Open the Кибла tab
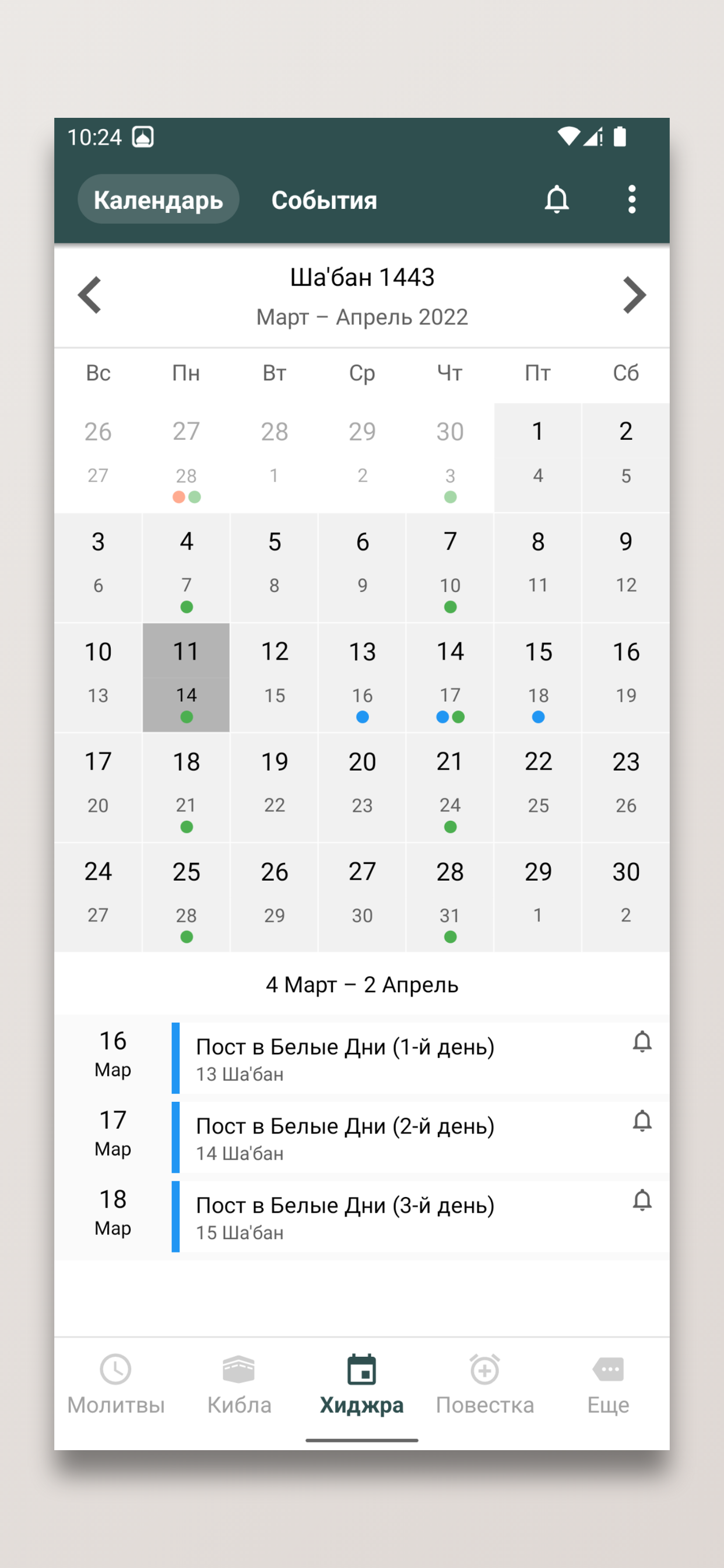This screenshot has height=1568, width=724. (x=239, y=1384)
